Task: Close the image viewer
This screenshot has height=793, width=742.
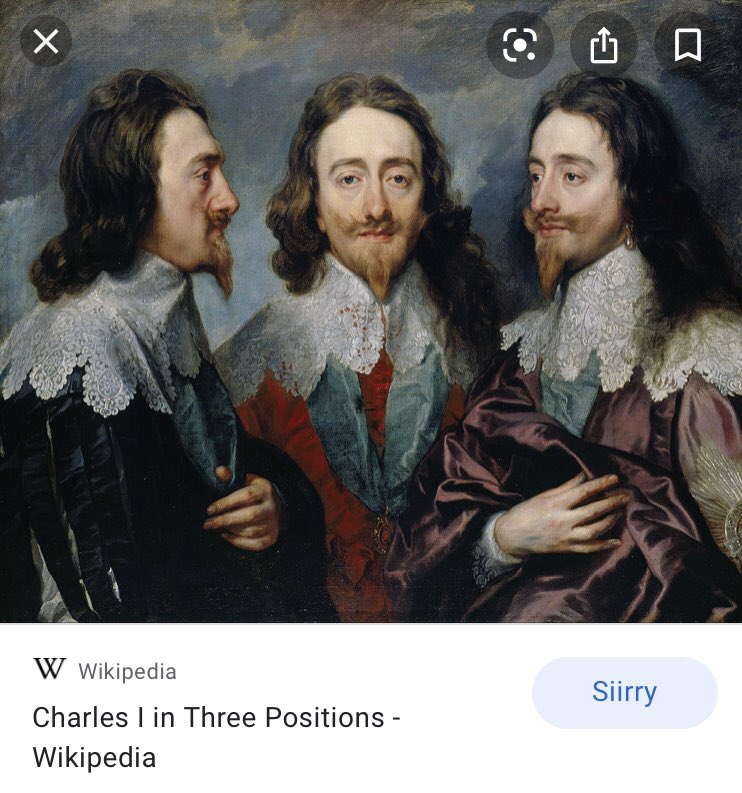Action: tap(46, 42)
